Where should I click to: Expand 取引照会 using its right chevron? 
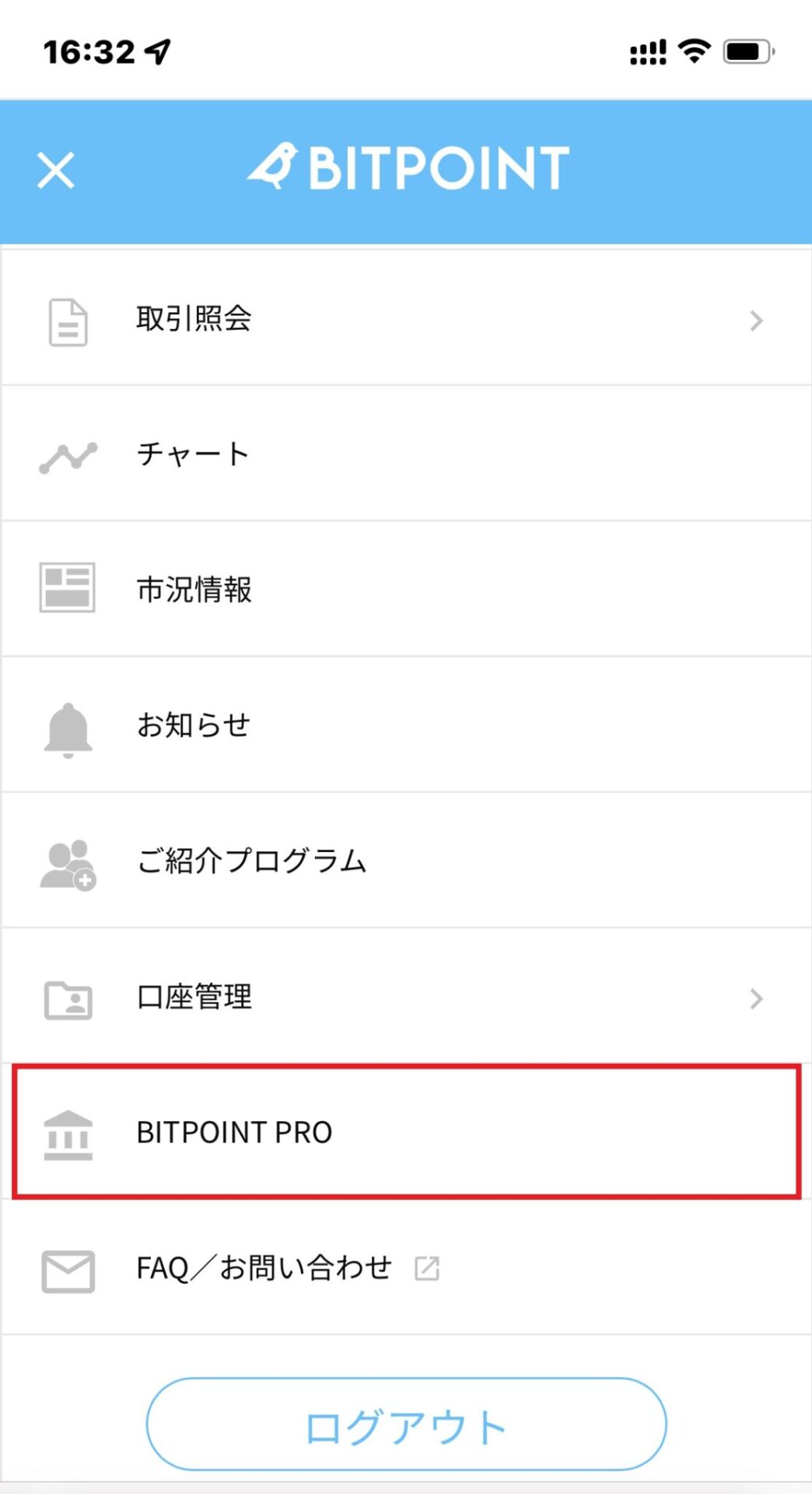[755, 321]
